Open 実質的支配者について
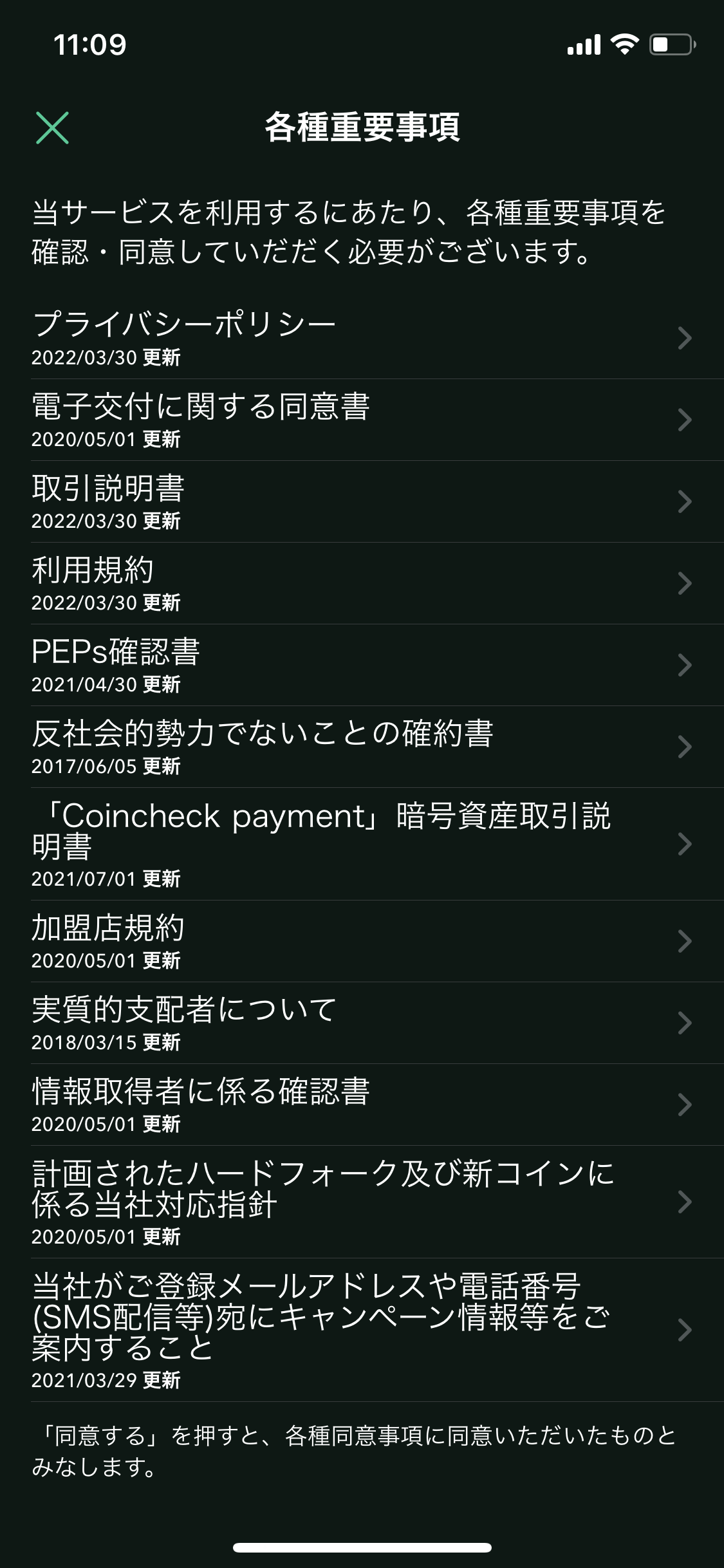Image resolution: width=724 pixels, height=1568 pixels. tap(362, 1023)
